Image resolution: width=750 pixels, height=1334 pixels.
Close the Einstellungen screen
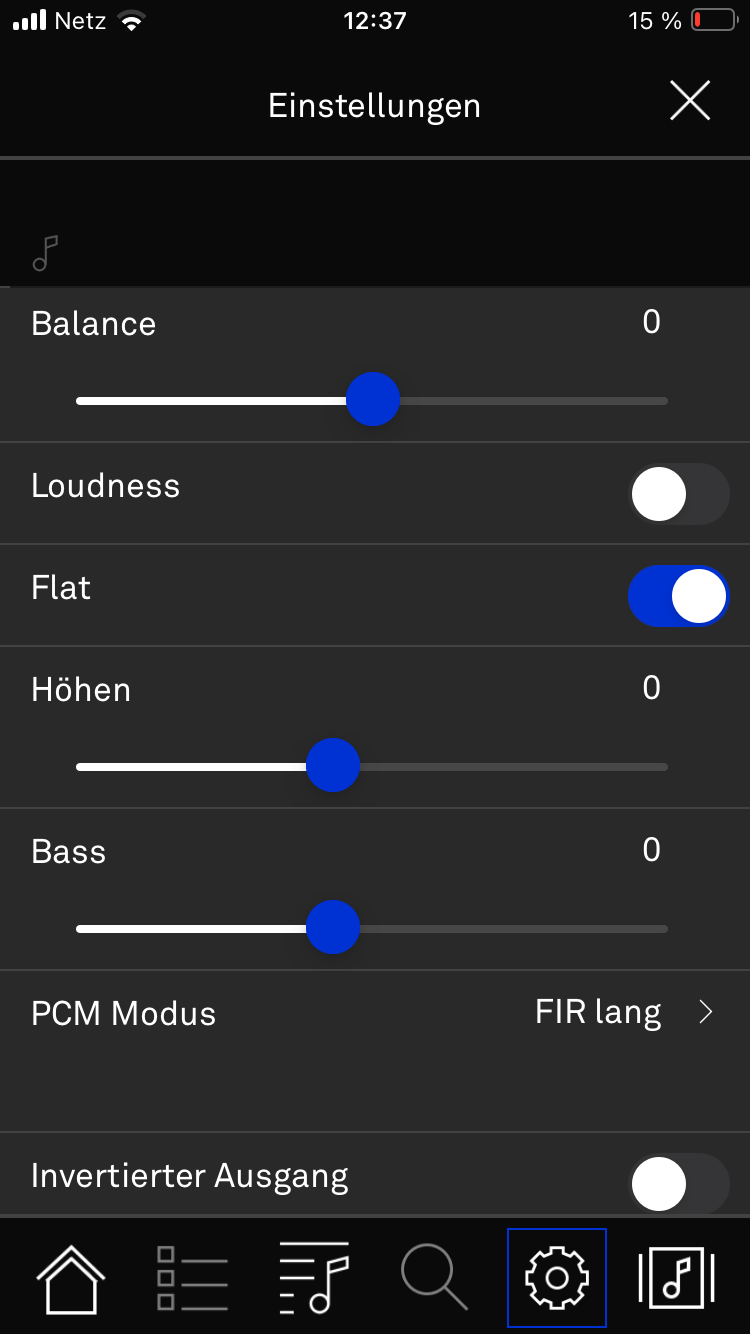pos(690,101)
